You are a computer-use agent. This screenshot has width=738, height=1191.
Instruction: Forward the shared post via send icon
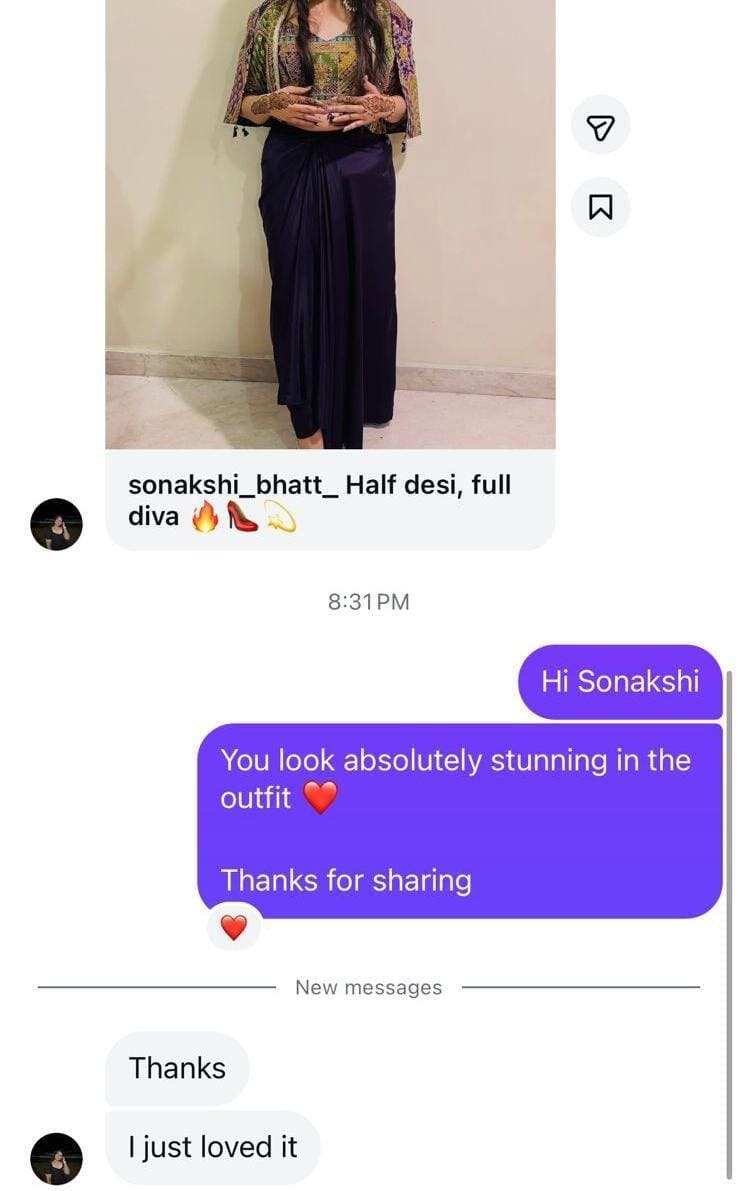click(600, 126)
